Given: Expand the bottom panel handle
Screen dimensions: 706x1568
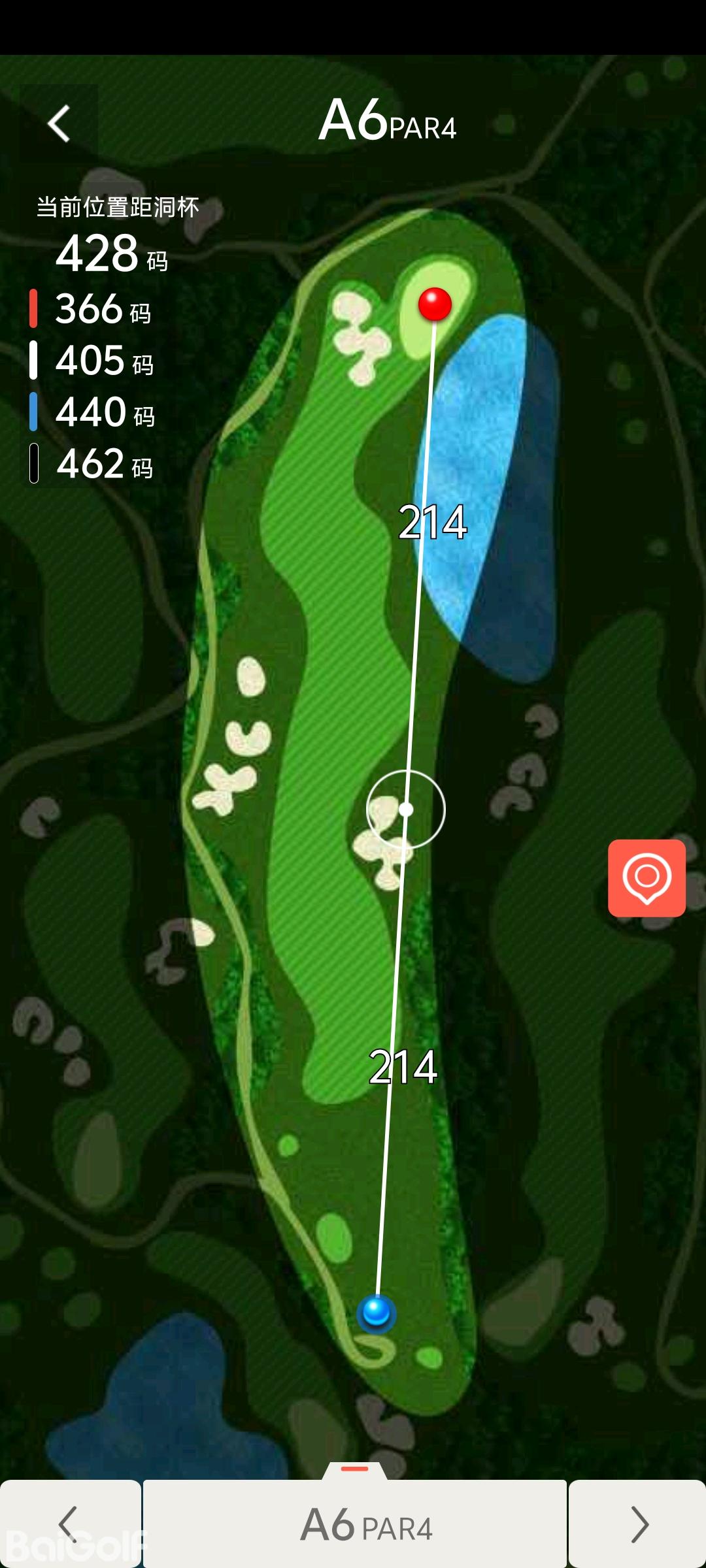Looking at the screenshot, I should pyautogui.click(x=354, y=1469).
